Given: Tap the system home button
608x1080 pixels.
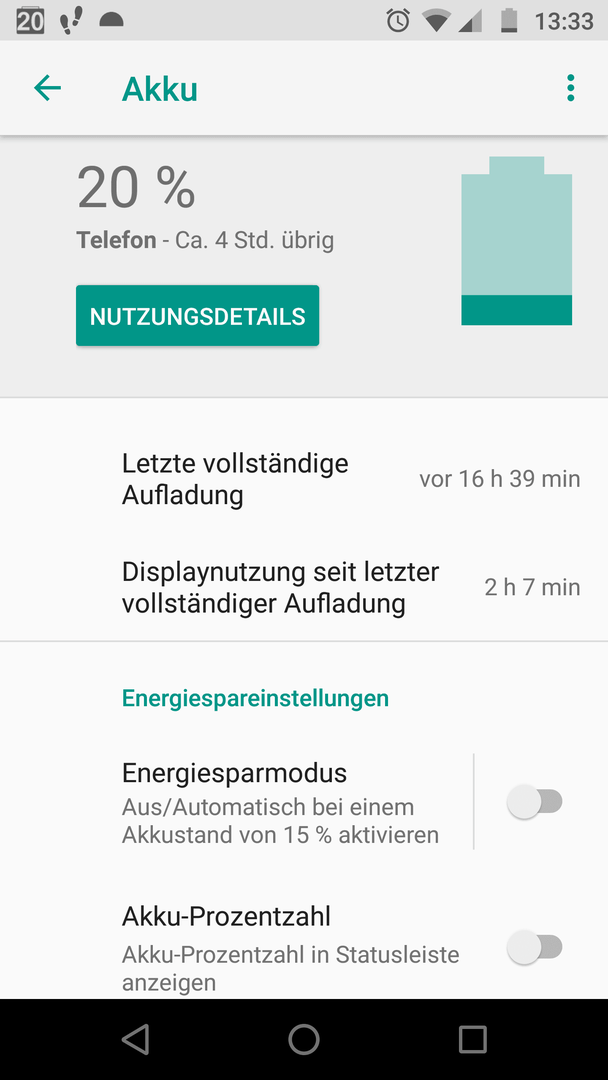Looking at the screenshot, I should pos(304,1039).
